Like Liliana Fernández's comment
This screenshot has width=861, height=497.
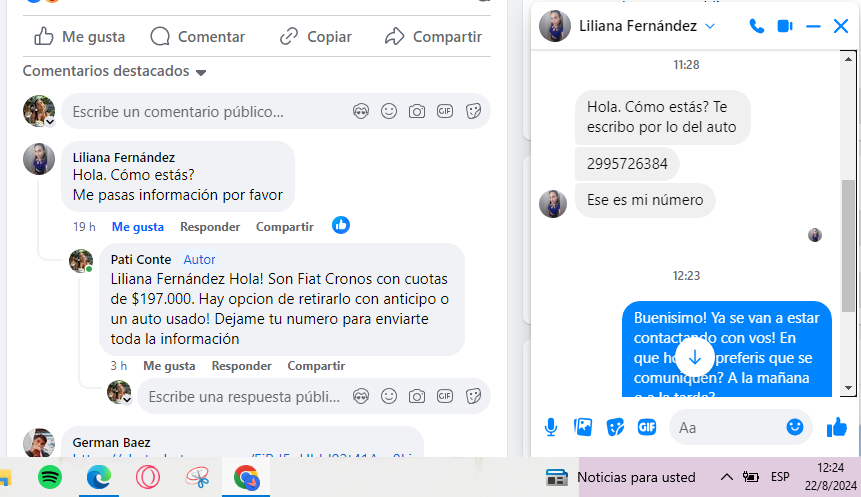pos(137,227)
